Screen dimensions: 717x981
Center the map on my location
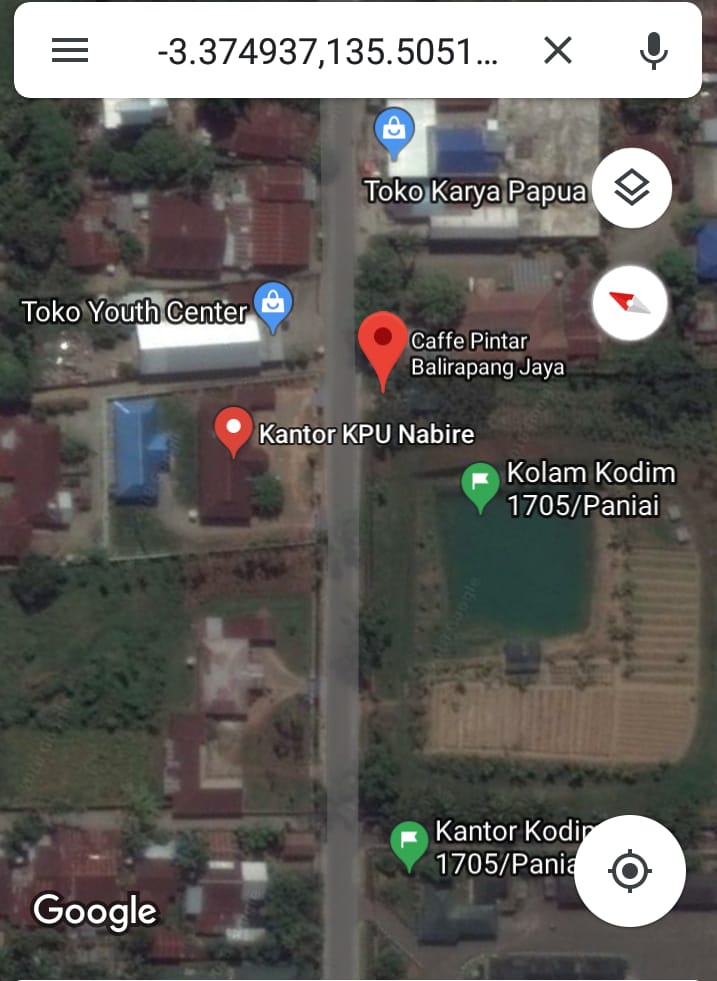[x=630, y=871]
